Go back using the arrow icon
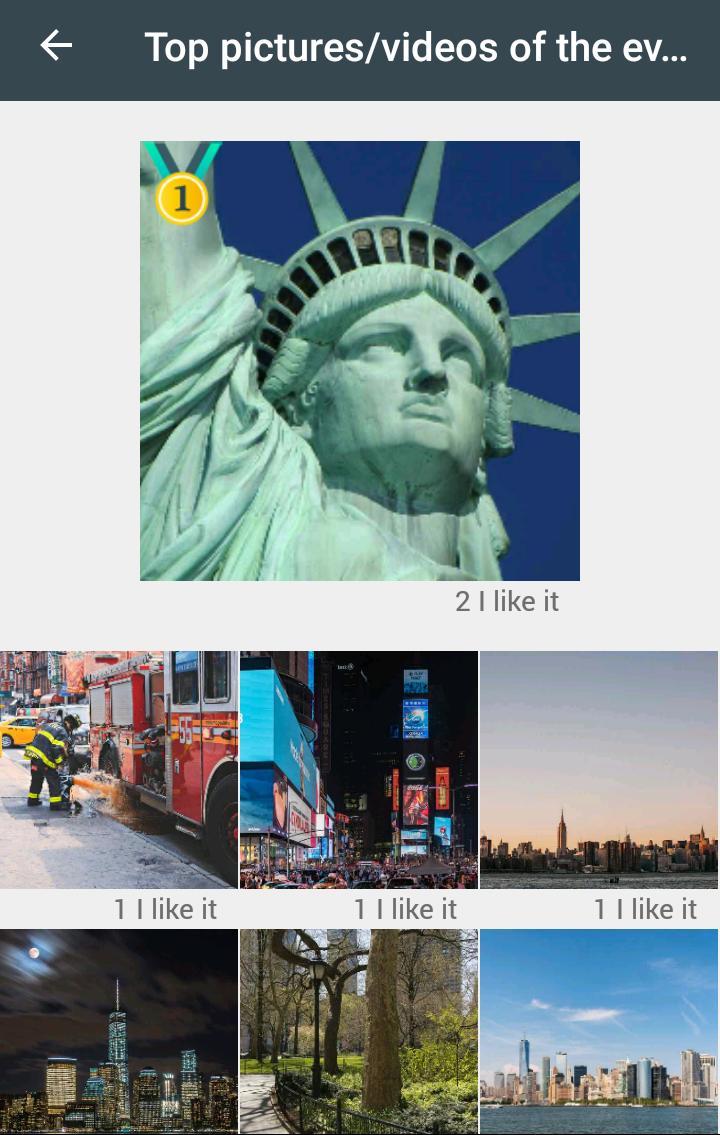Viewport: 720px width, 1135px height. pyautogui.click(x=56, y=46)
